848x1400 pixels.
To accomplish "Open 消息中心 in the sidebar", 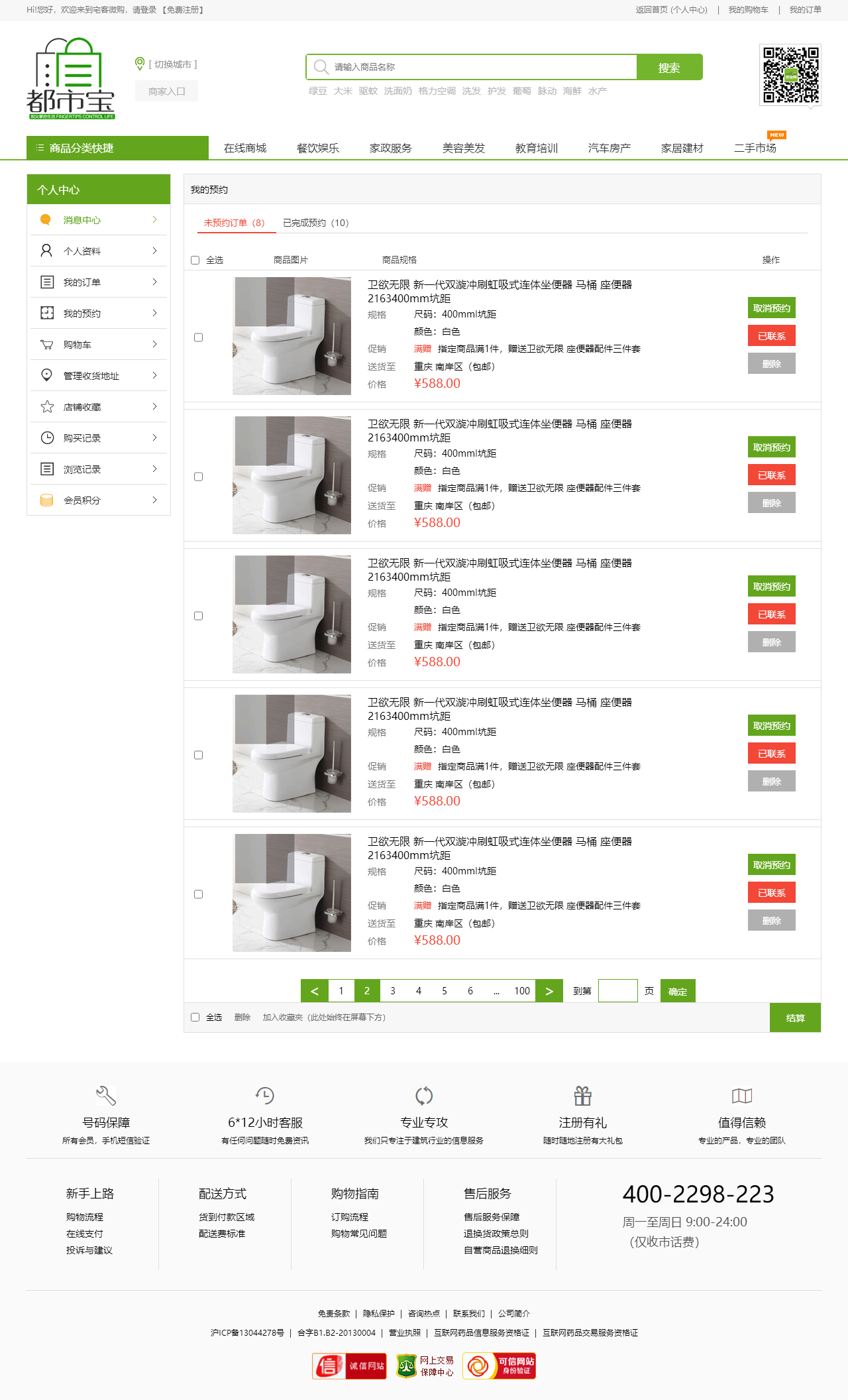I will pyautogui.click(x=82, y=220).
